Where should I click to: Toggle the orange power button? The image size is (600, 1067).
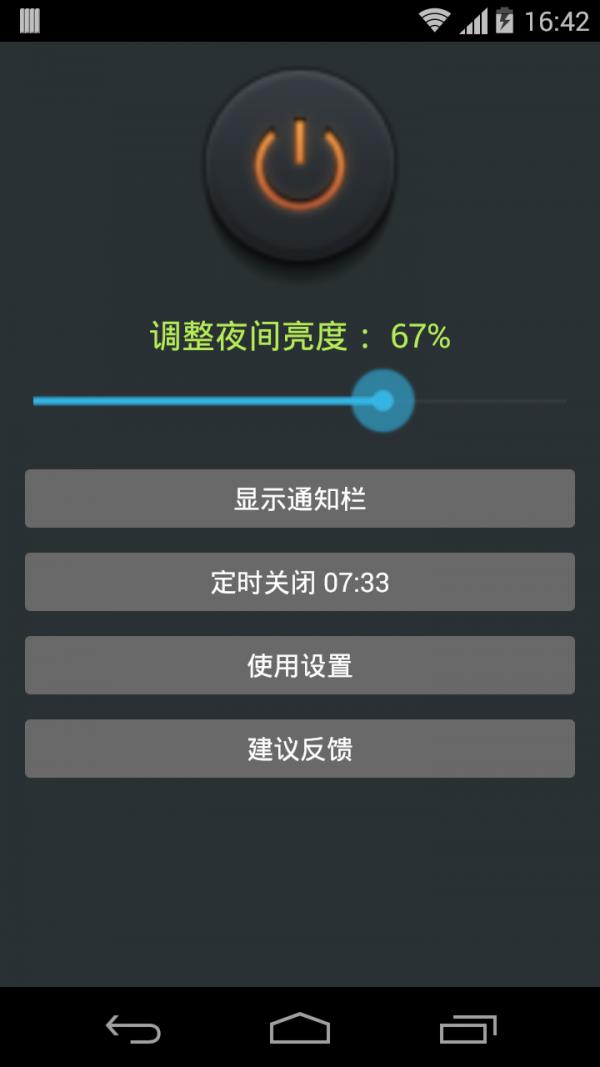[x=300, y=164]
